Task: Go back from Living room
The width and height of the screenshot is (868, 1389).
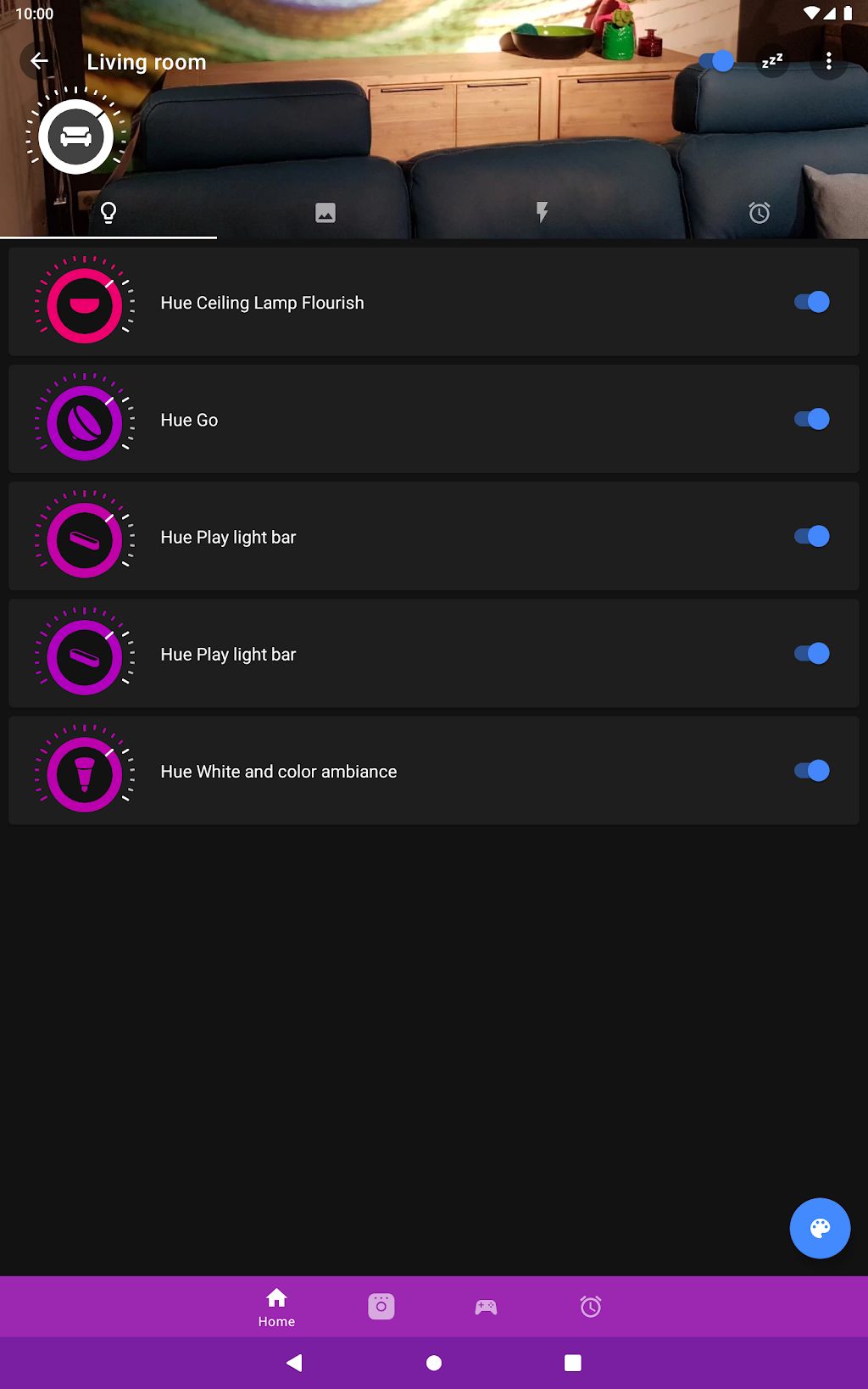Action: (39, 61)
